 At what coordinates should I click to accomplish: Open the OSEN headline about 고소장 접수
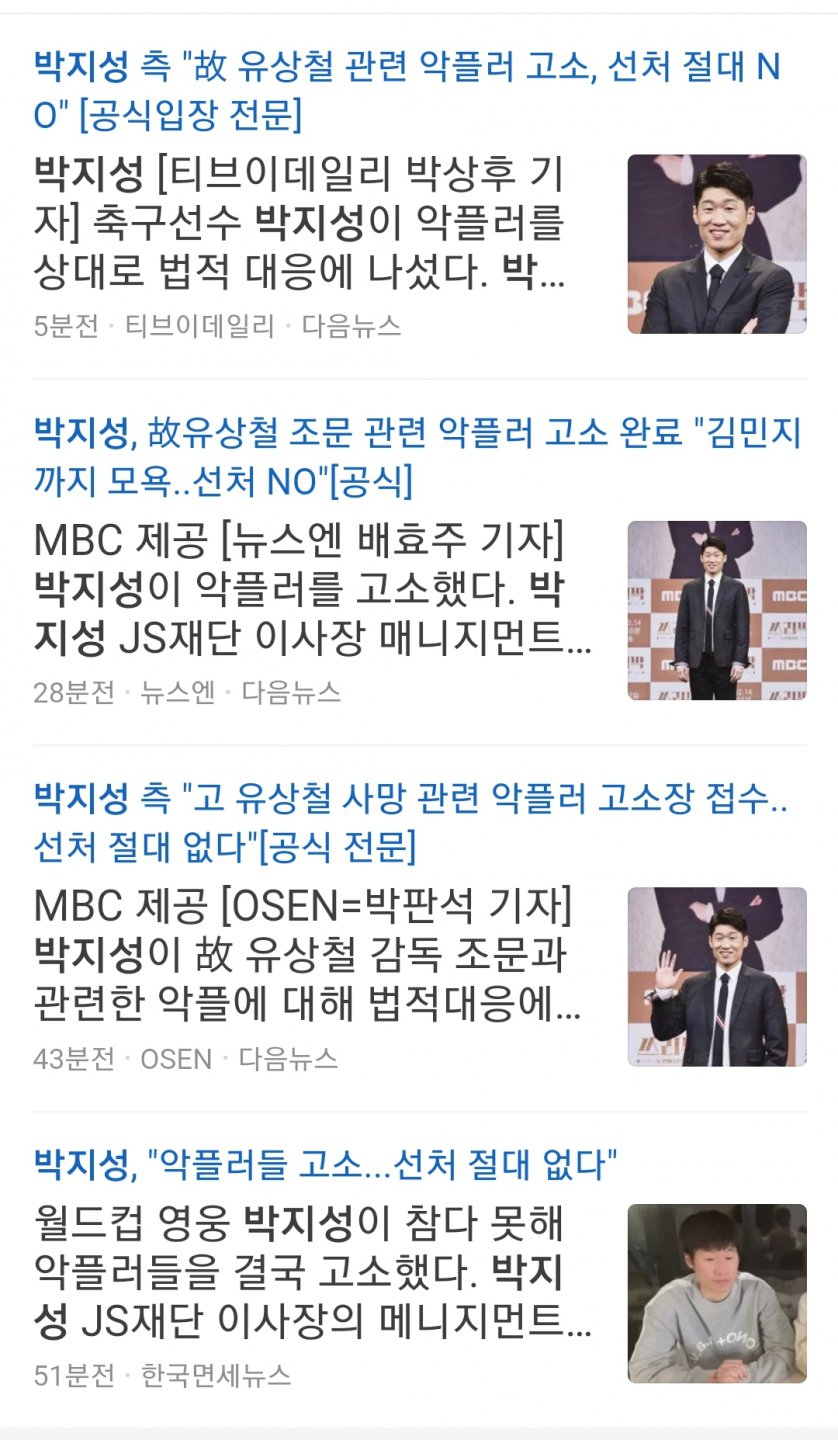click(410, 823)
